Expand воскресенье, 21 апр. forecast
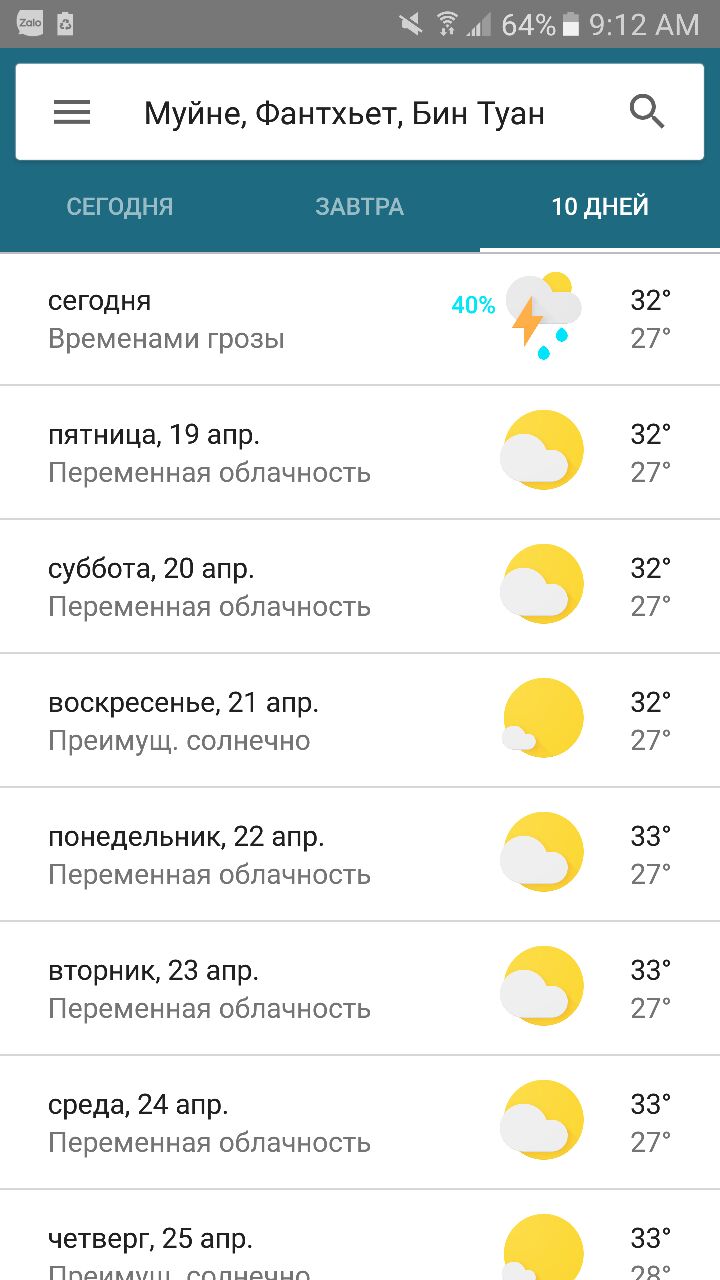This screenshot has width=720, height=1280. [x=360, y=721]
